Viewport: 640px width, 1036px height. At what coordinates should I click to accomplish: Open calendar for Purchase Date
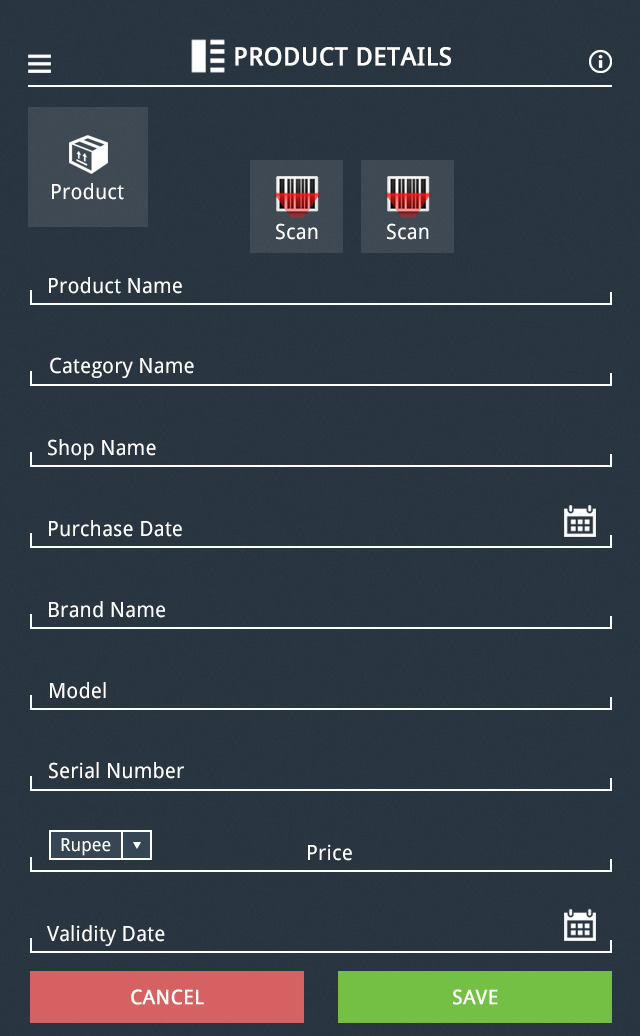(580, 522)
